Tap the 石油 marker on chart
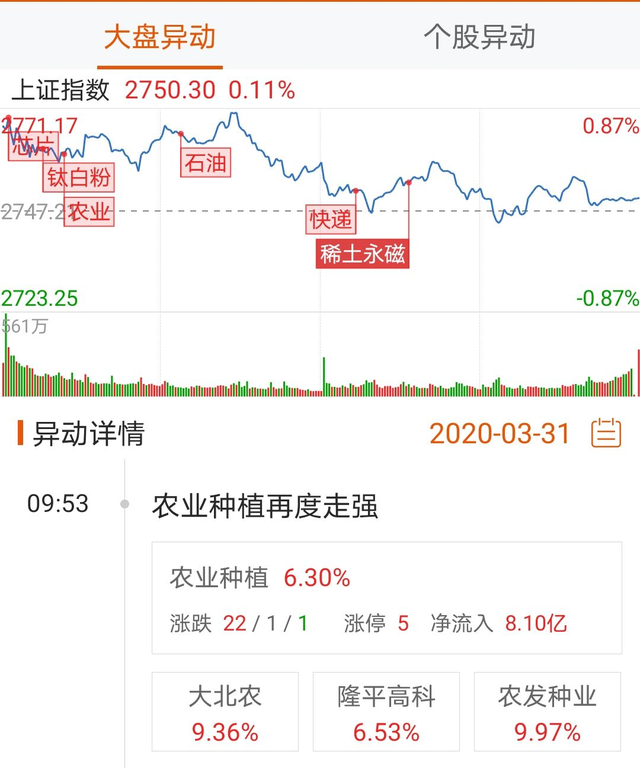Viewport: 640px width, 768px height. [206, 162]
